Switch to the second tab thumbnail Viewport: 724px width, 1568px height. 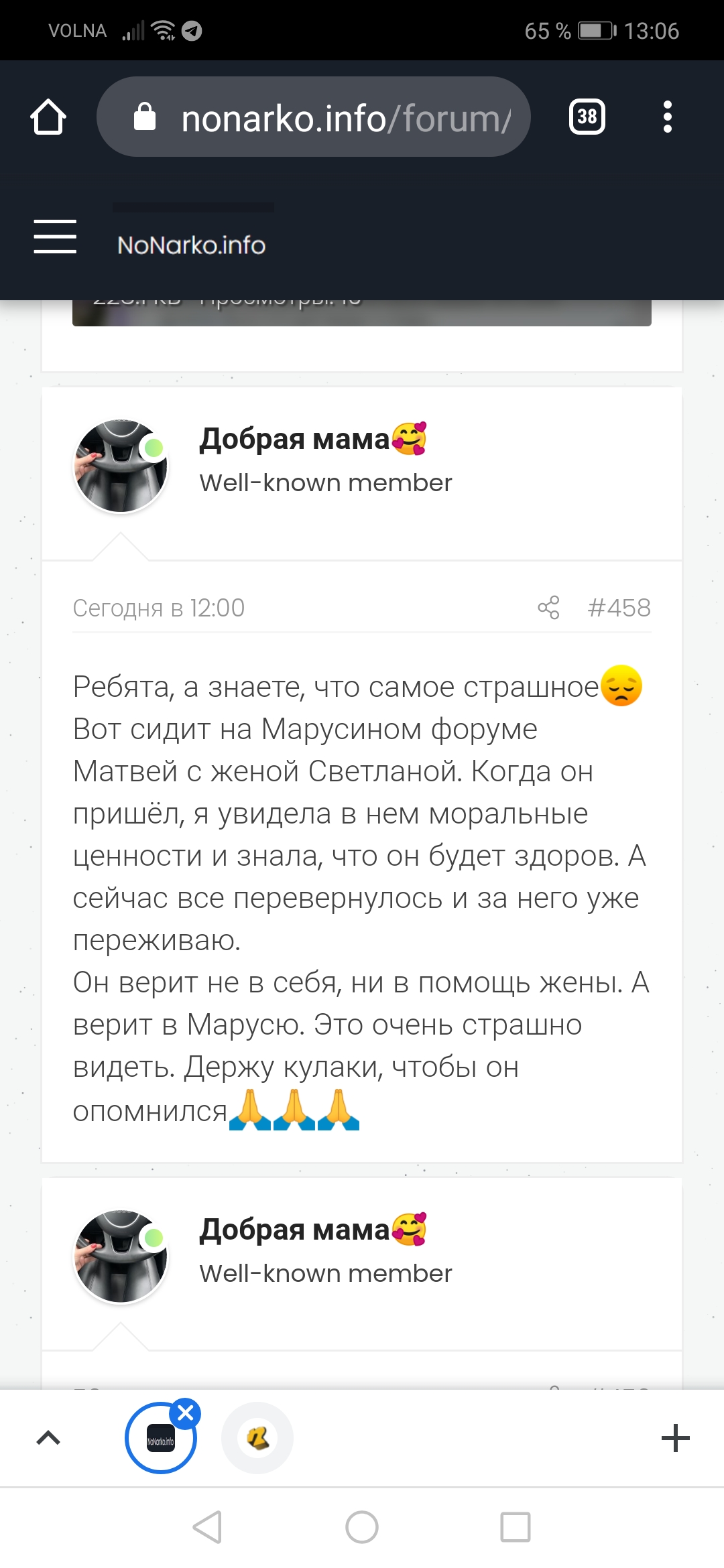pyautogui.click(x=257, y=1438)
